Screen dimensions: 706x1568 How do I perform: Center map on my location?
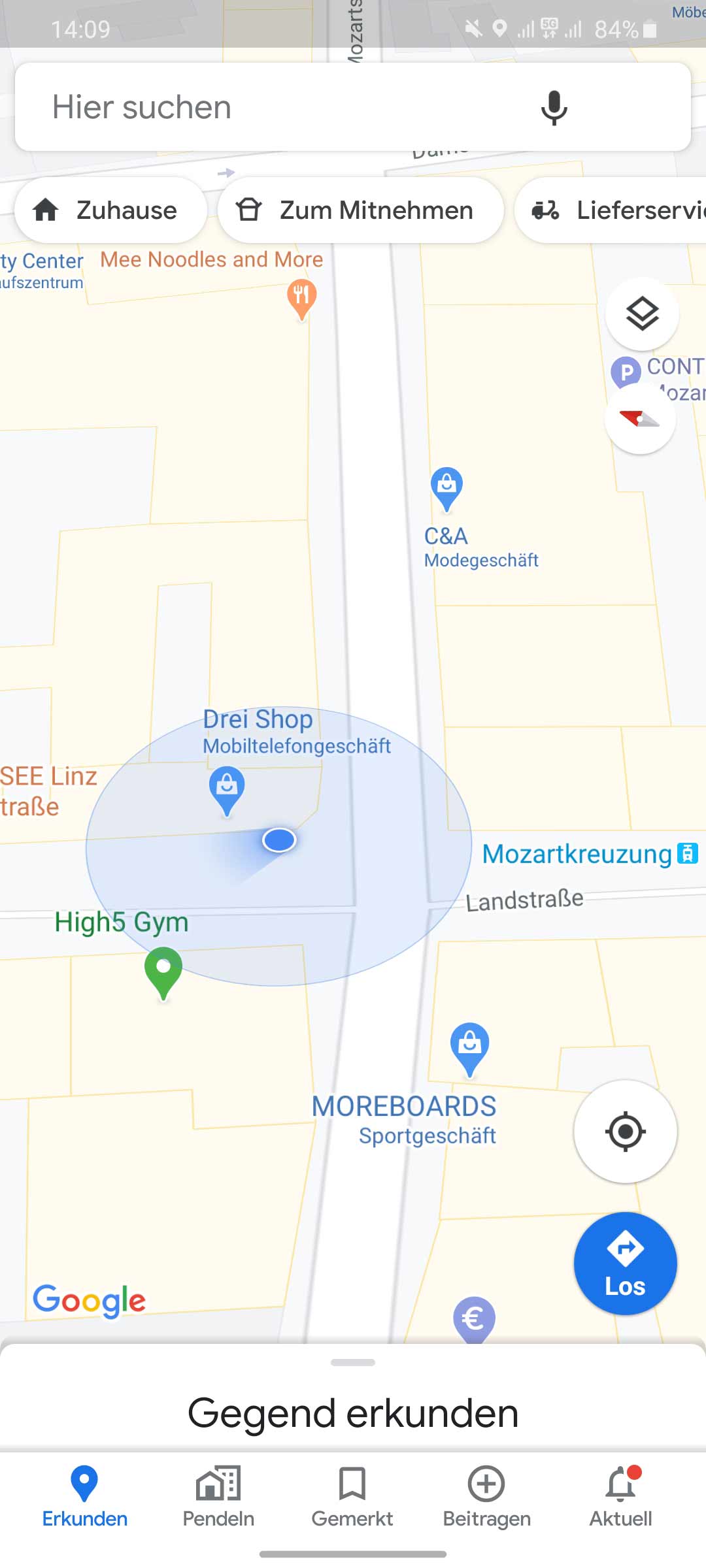[x=626, y=1131]
